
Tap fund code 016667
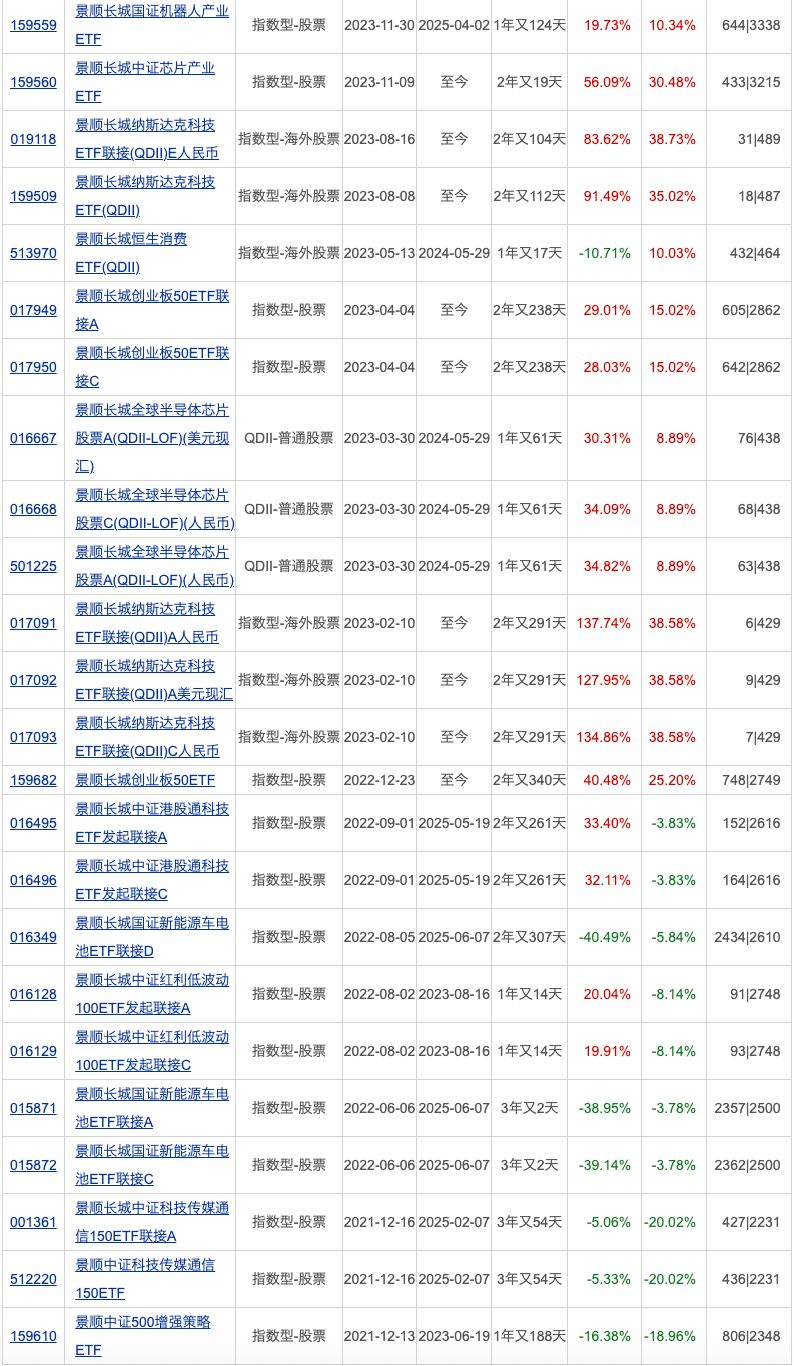coord(33,438)
